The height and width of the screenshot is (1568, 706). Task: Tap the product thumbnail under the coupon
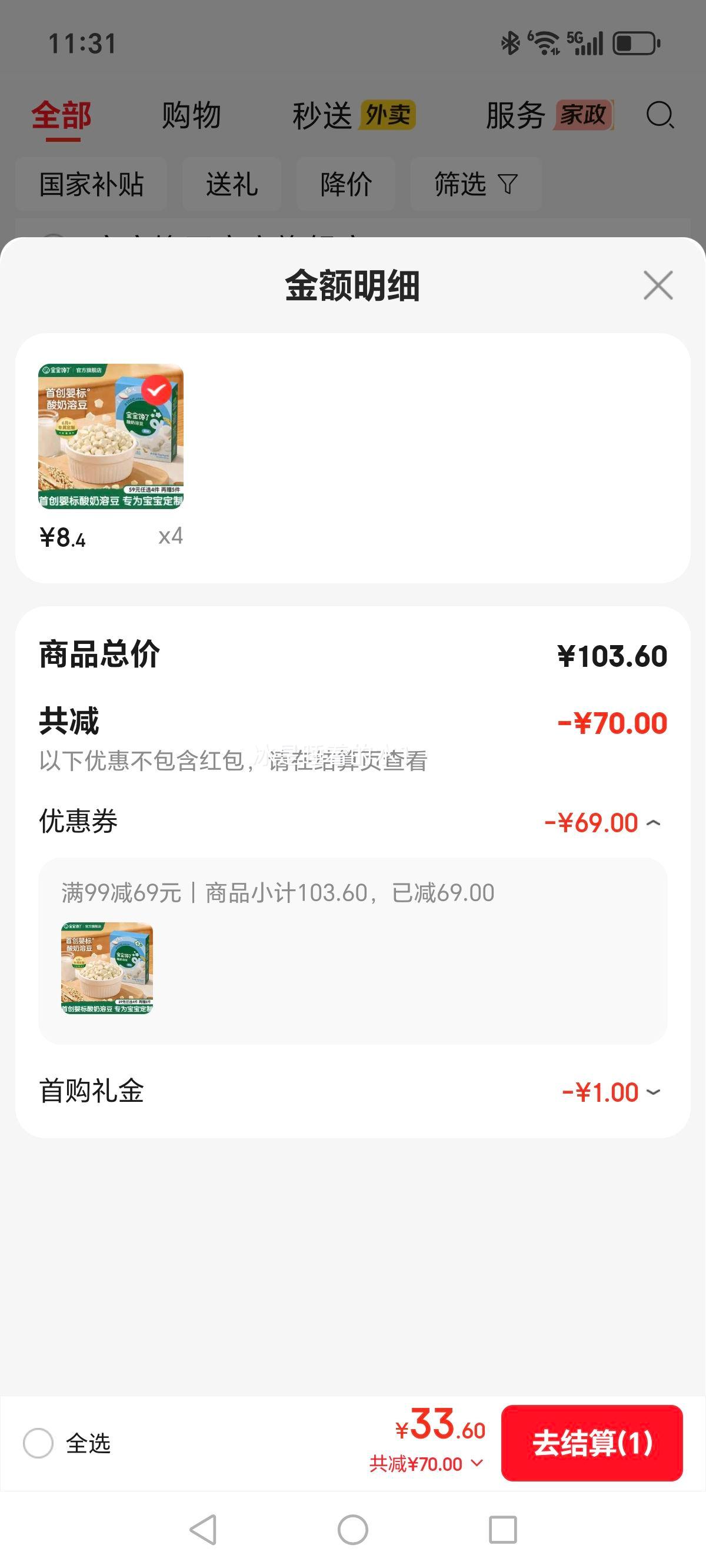(x=108, y=967)
